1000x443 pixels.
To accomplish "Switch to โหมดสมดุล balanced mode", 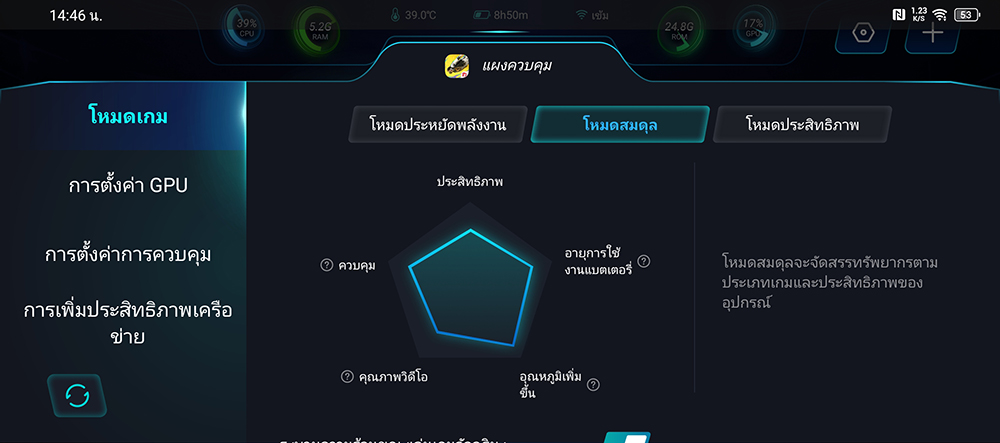I will pyautogui.click(x=620, y=125).
